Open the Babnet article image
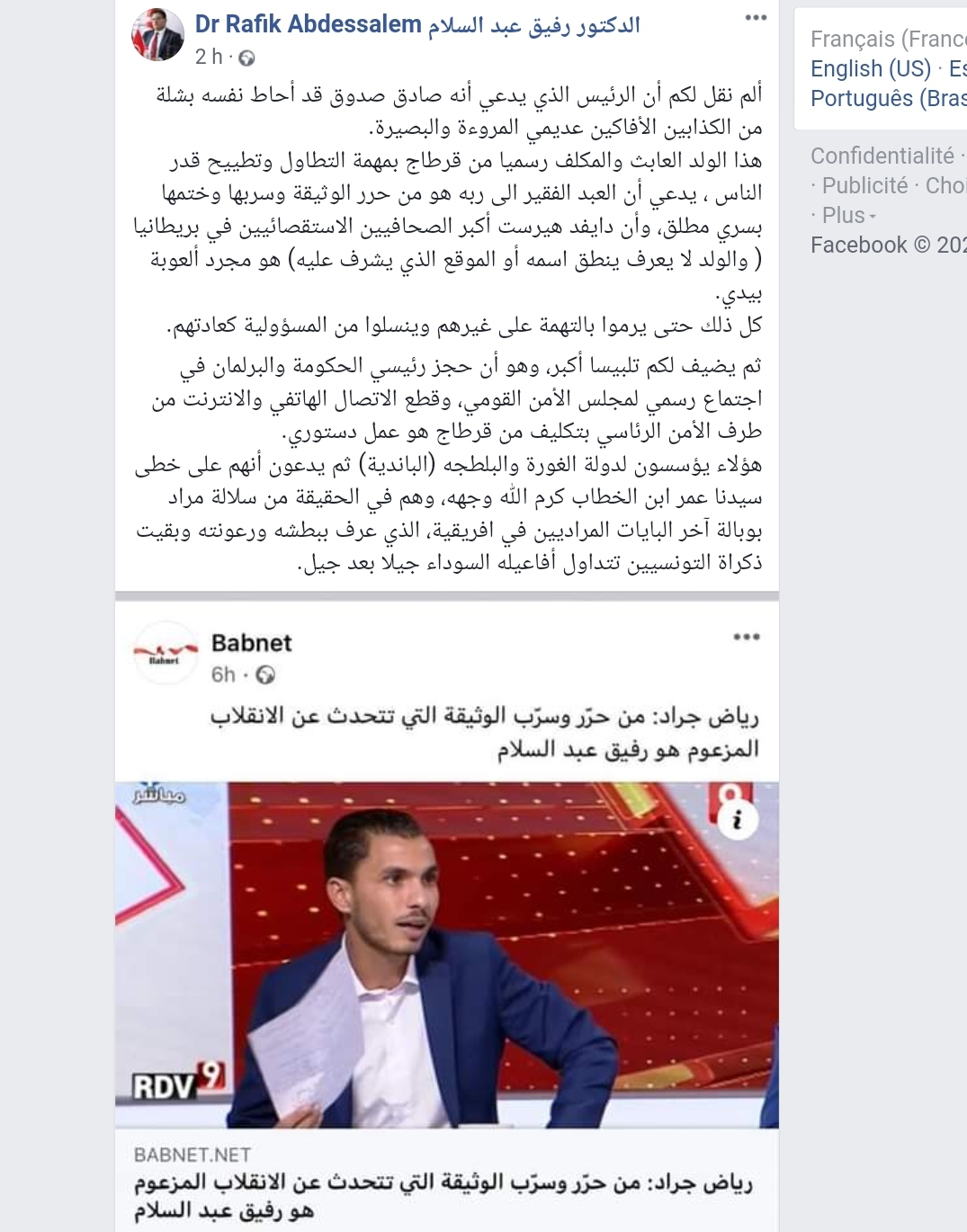Screen dimensions: 967x1232 [447, 954]
